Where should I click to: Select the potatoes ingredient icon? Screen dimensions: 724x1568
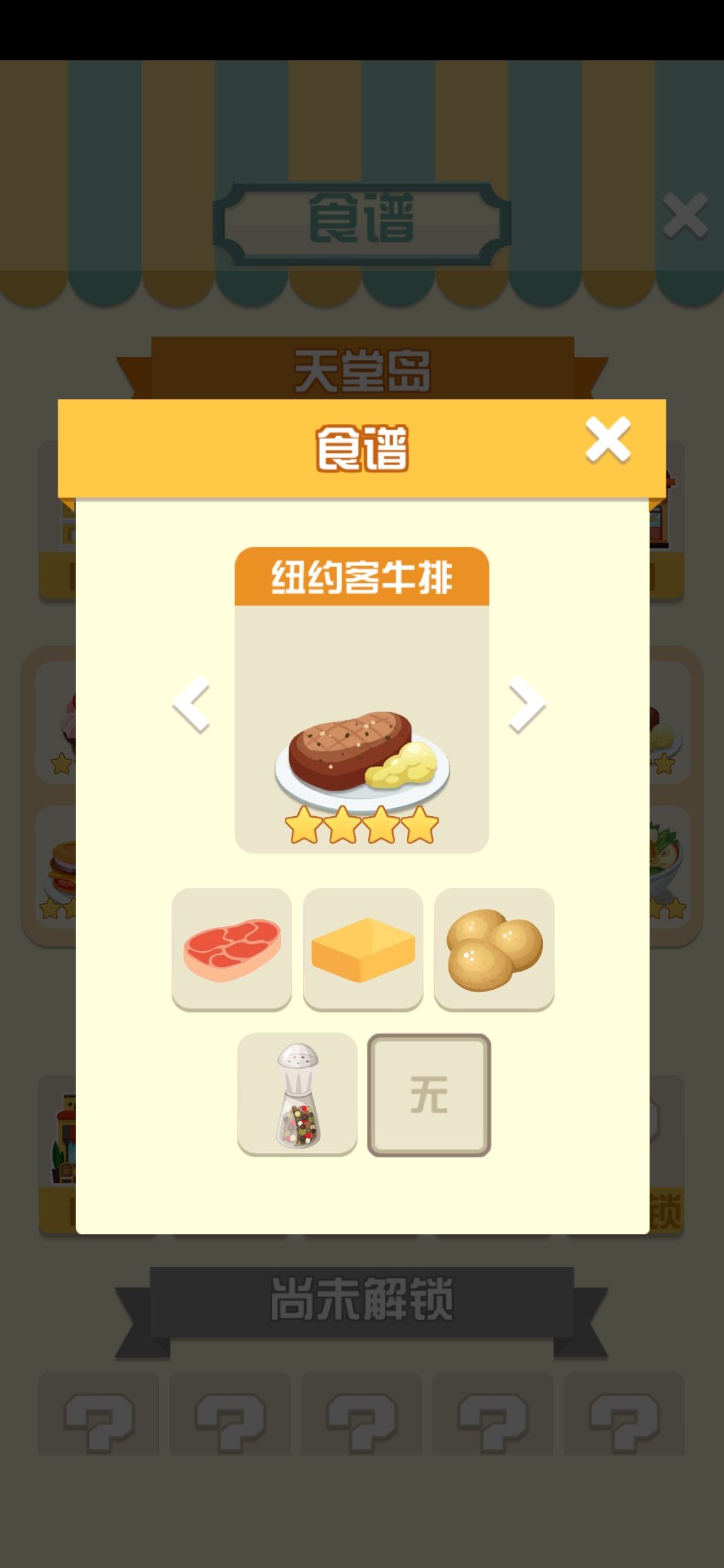tap(493, 948)
